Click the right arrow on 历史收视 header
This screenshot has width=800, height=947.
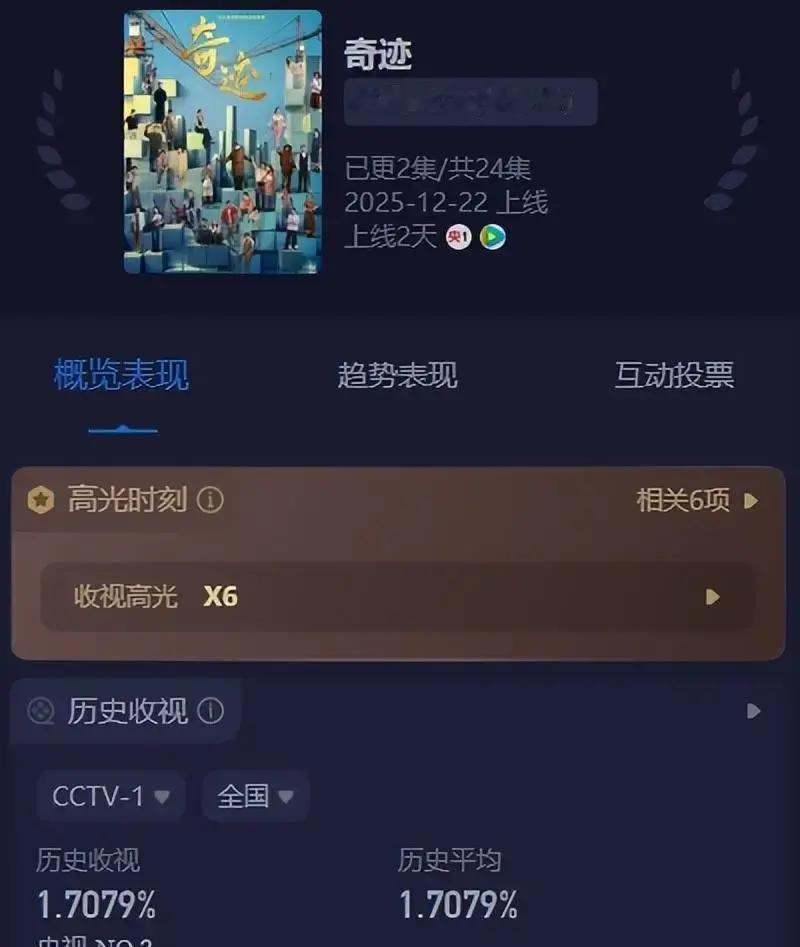point(755,710)
